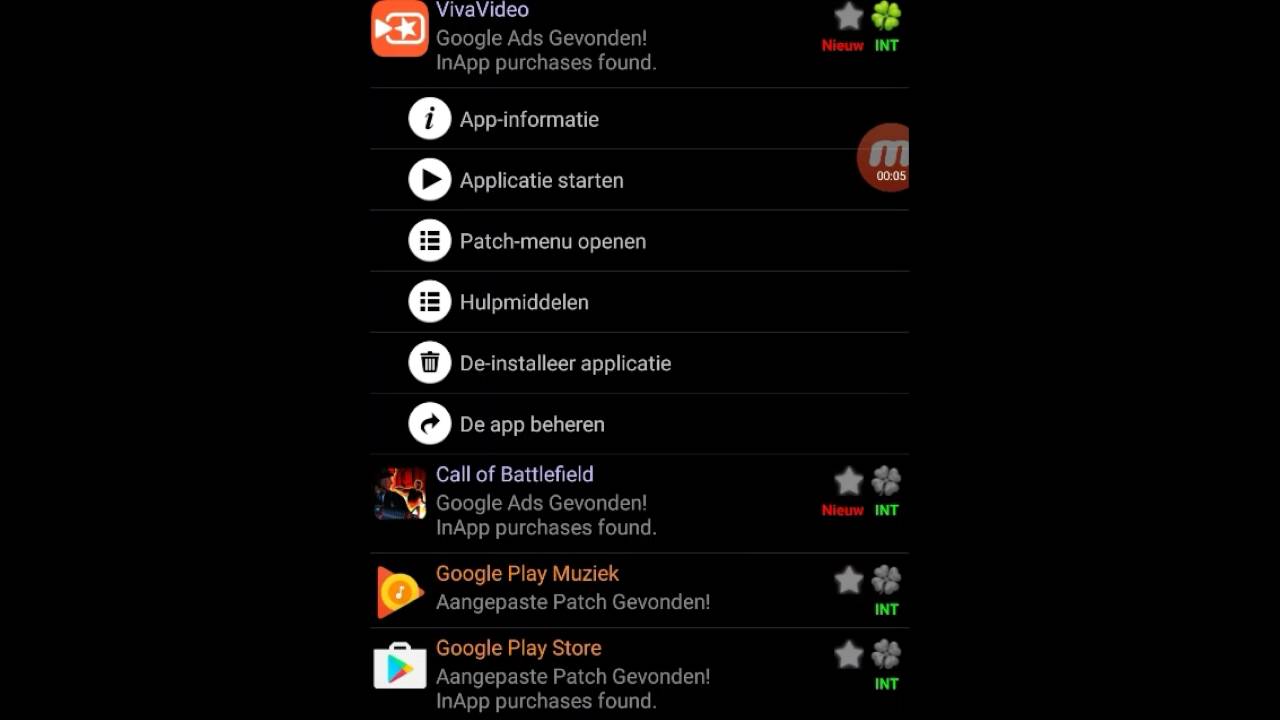Collapse the VivaVideo app row
This screenshot has width=1280, height=720.
pos(545,36)
